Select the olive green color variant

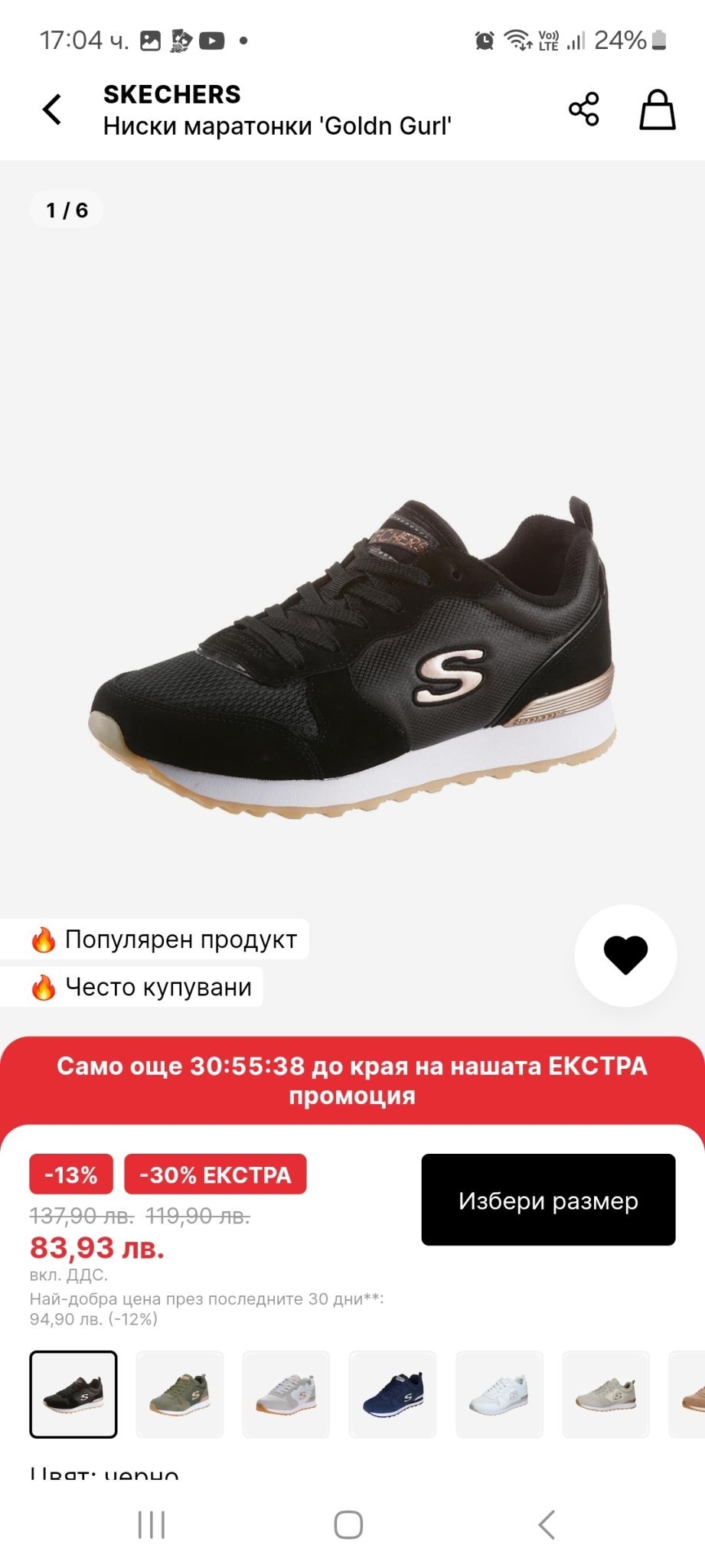(x=180, y=1394)
